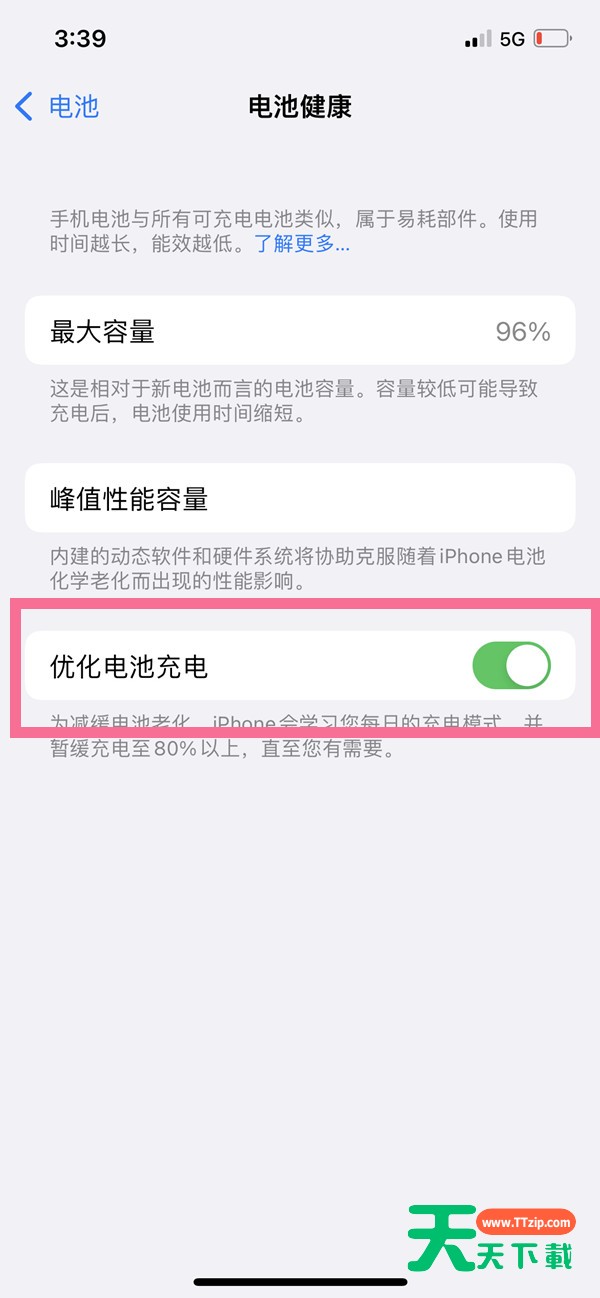This screenshot has width=600, height=1298.
Task: Open the 了解更多 link
Action: 302,243
